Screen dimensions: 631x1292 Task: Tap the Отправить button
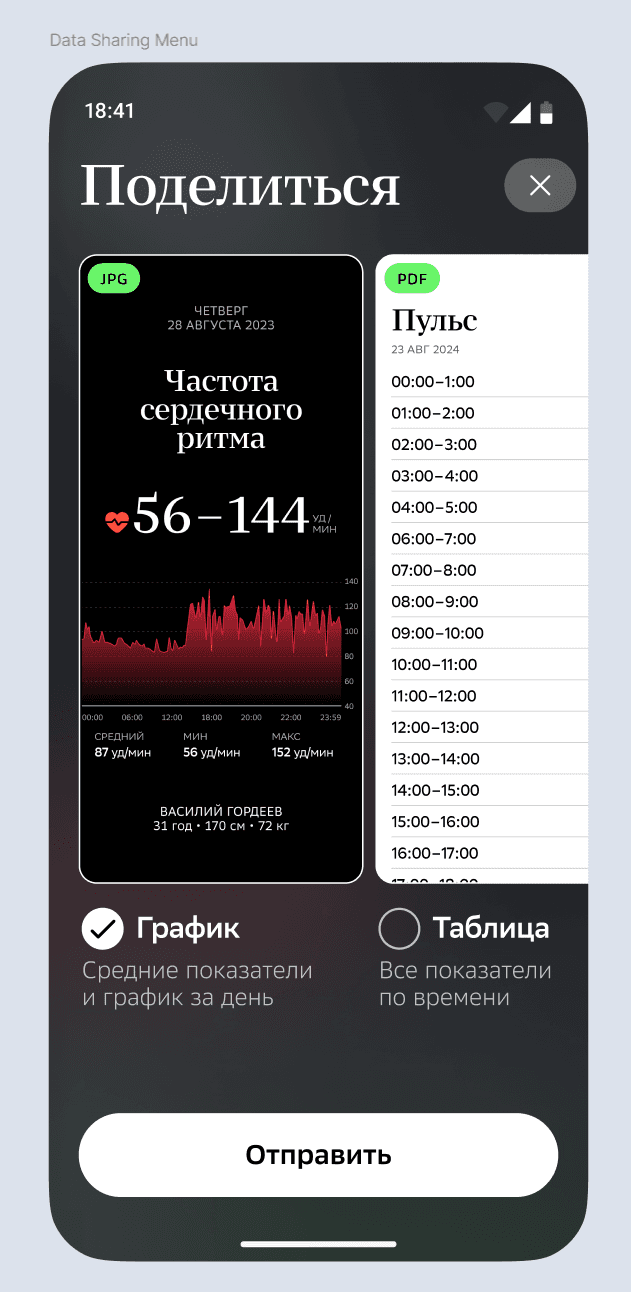tap(318, 1155)
